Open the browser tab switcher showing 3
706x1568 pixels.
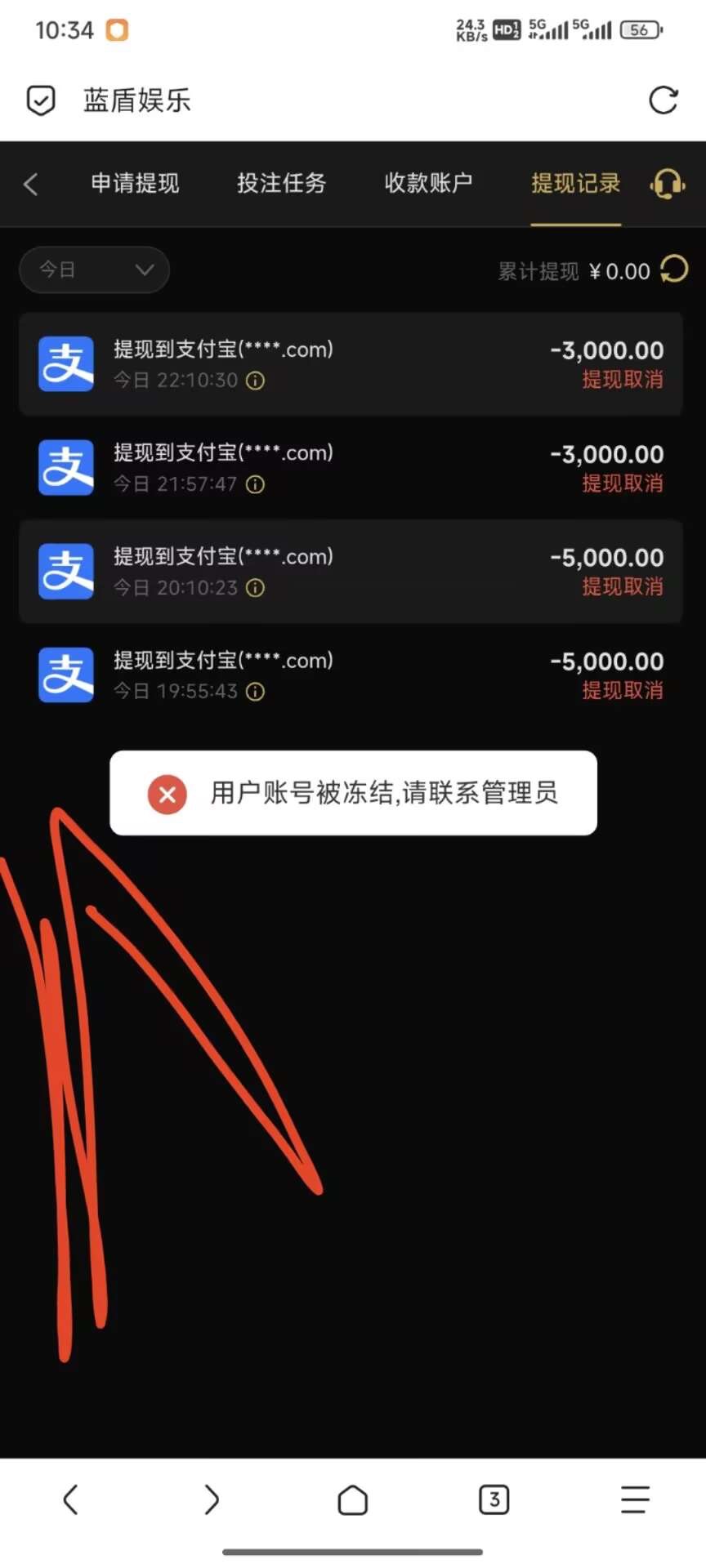pos(494,1499)
